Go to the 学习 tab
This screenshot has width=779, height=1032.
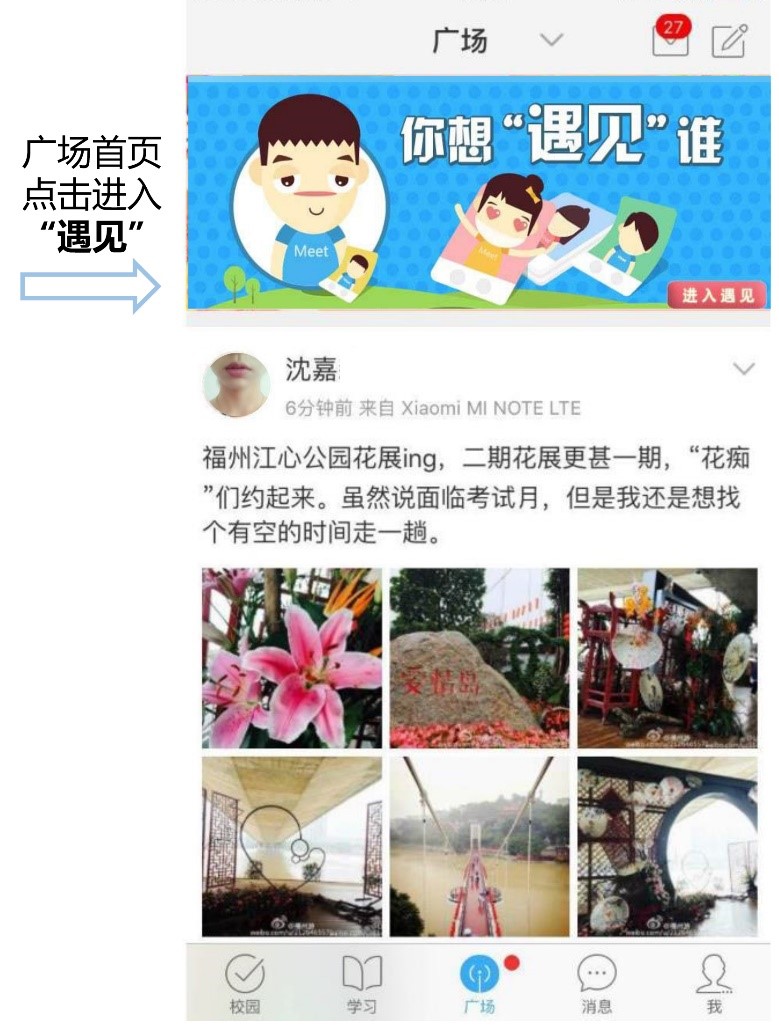362,984
